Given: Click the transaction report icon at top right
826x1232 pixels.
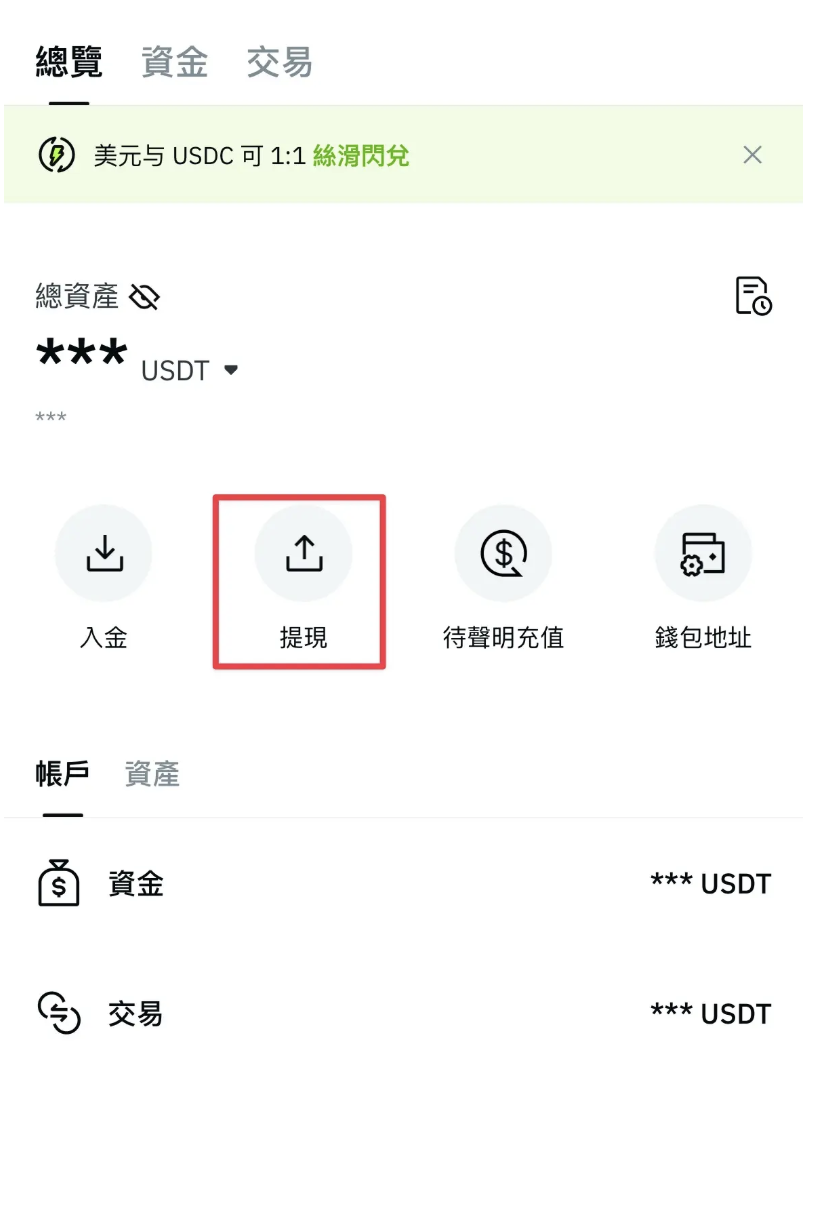Looking at the screenshot, I should tap(752, 295).
